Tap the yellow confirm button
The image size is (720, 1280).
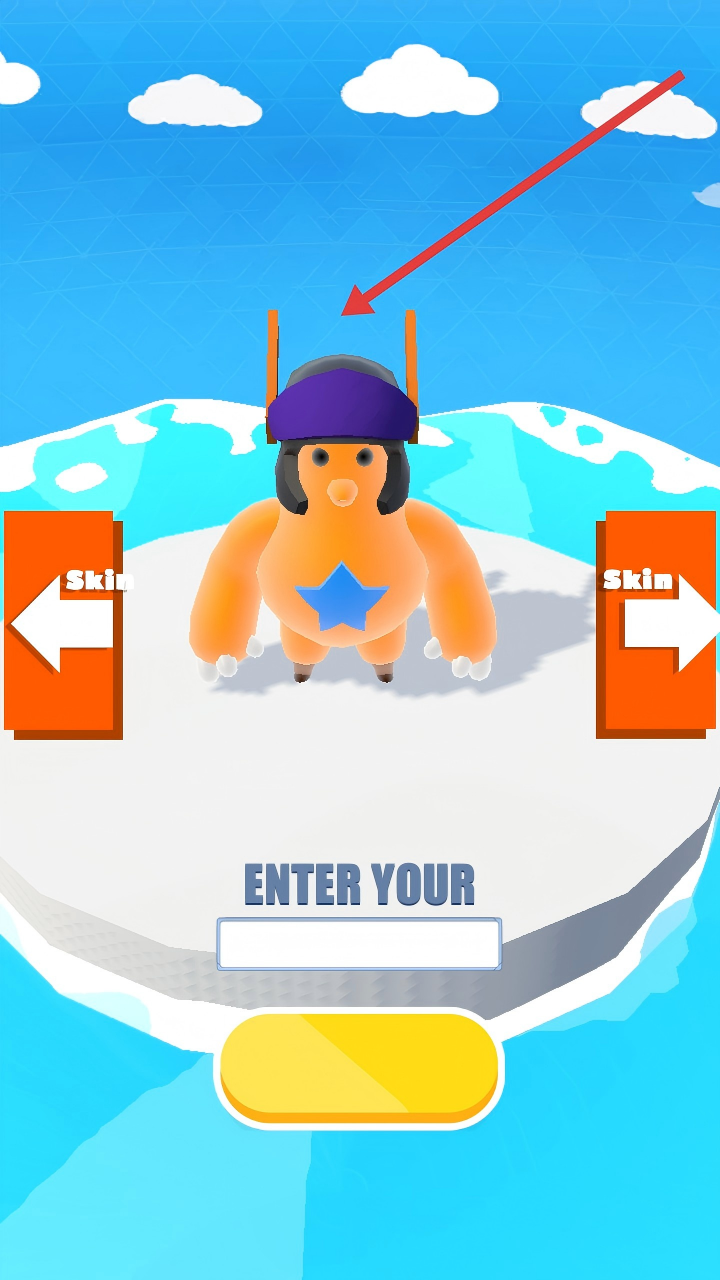coord(359,1067)
